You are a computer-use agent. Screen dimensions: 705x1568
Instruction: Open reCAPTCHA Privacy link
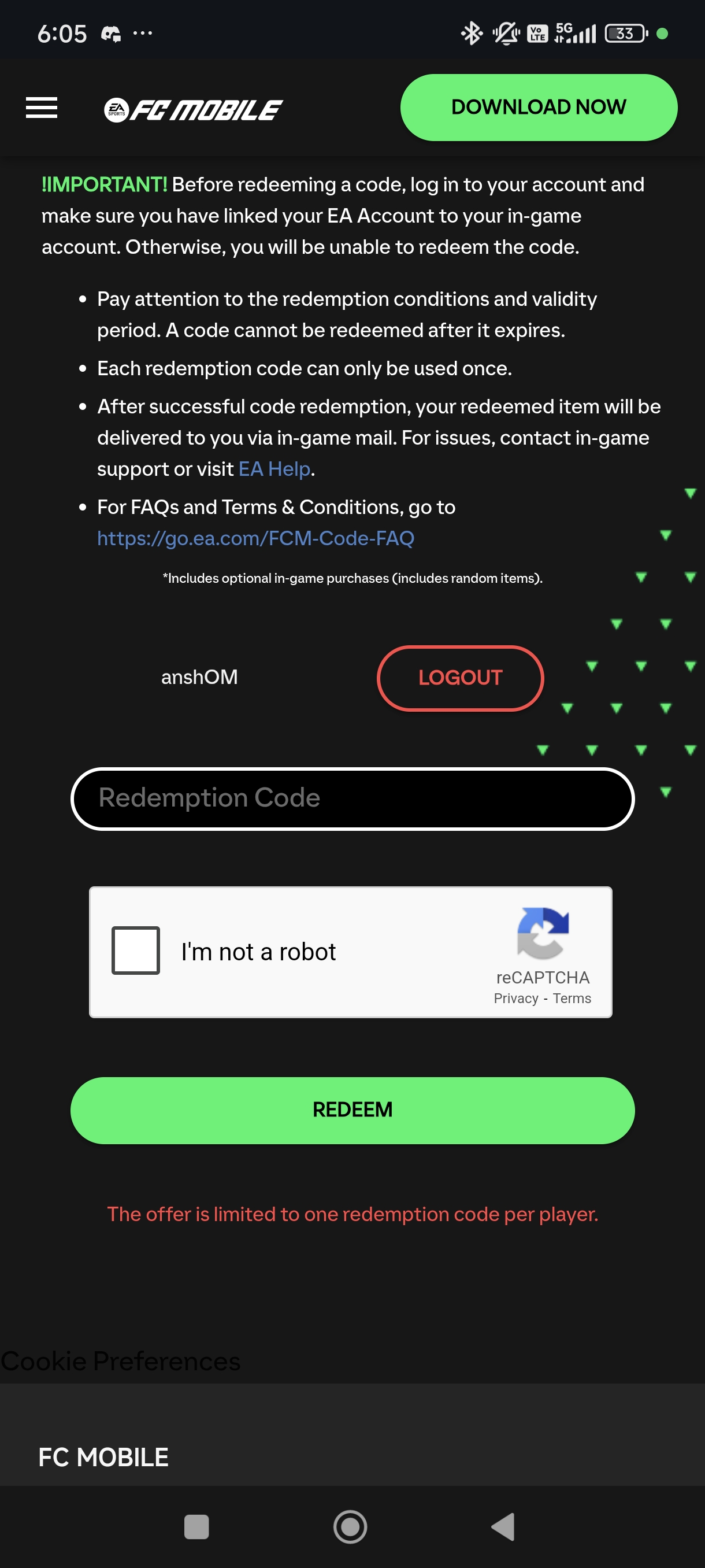coord(516,999)
